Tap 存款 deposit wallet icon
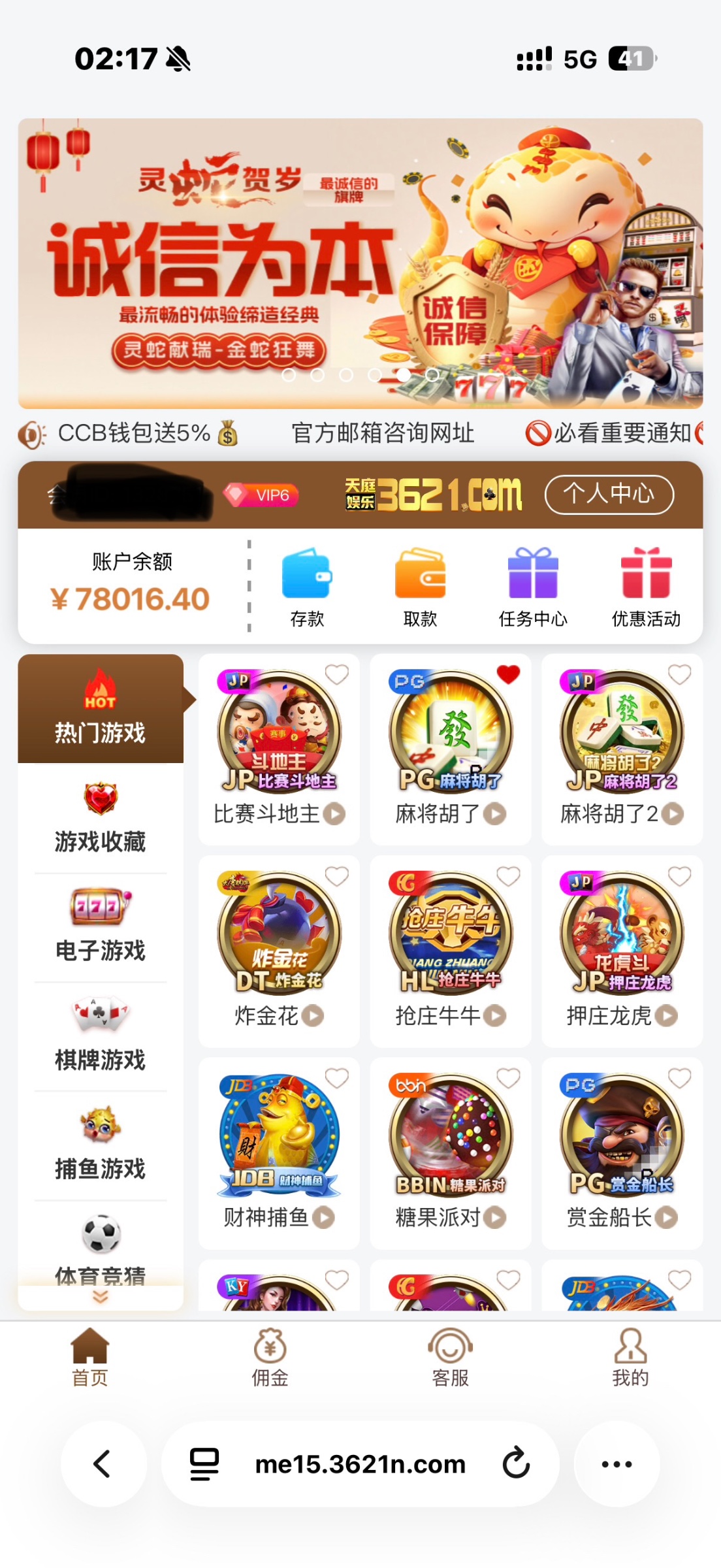Image resolution: width=721 pixels, height=1568 pixels. coord(306,574)
